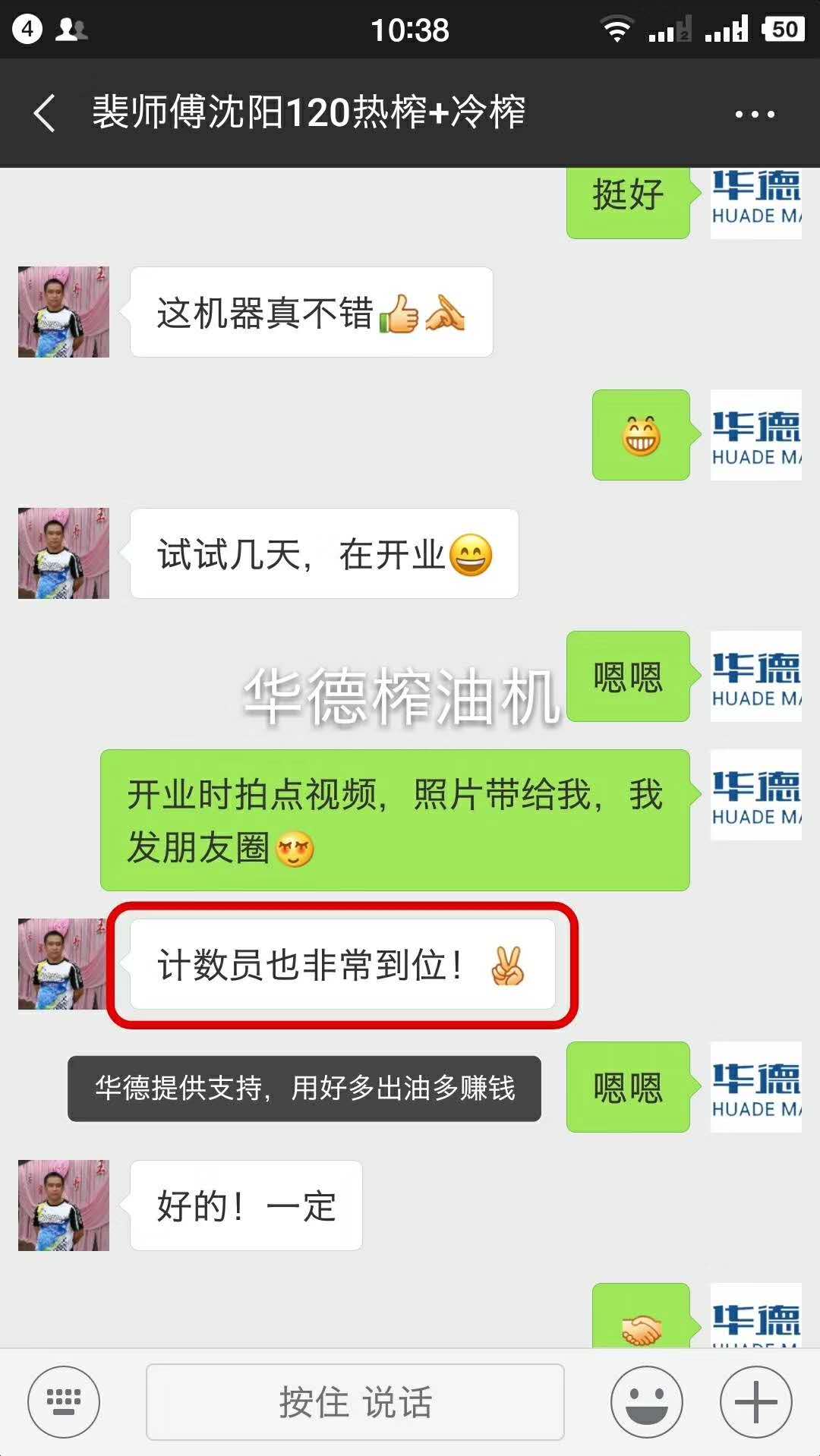The height and width of the screenshot is (1456, 820).
Task: Open the plus attachment menu
Action: click(x=755, y=1401)
